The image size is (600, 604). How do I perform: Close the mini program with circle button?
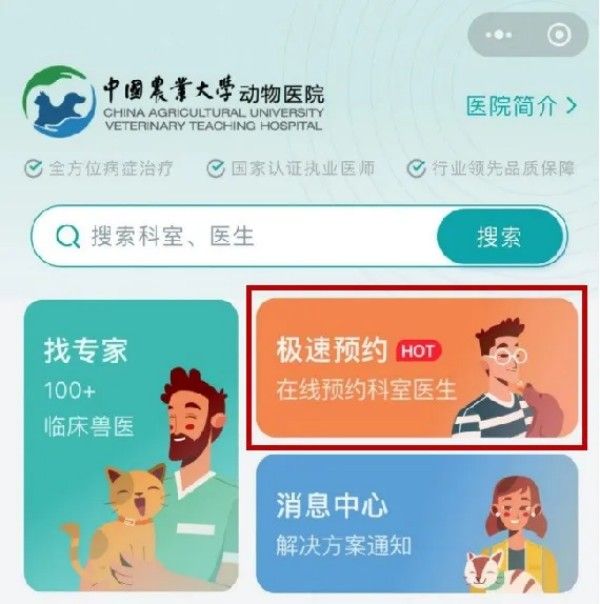point(559,36)
